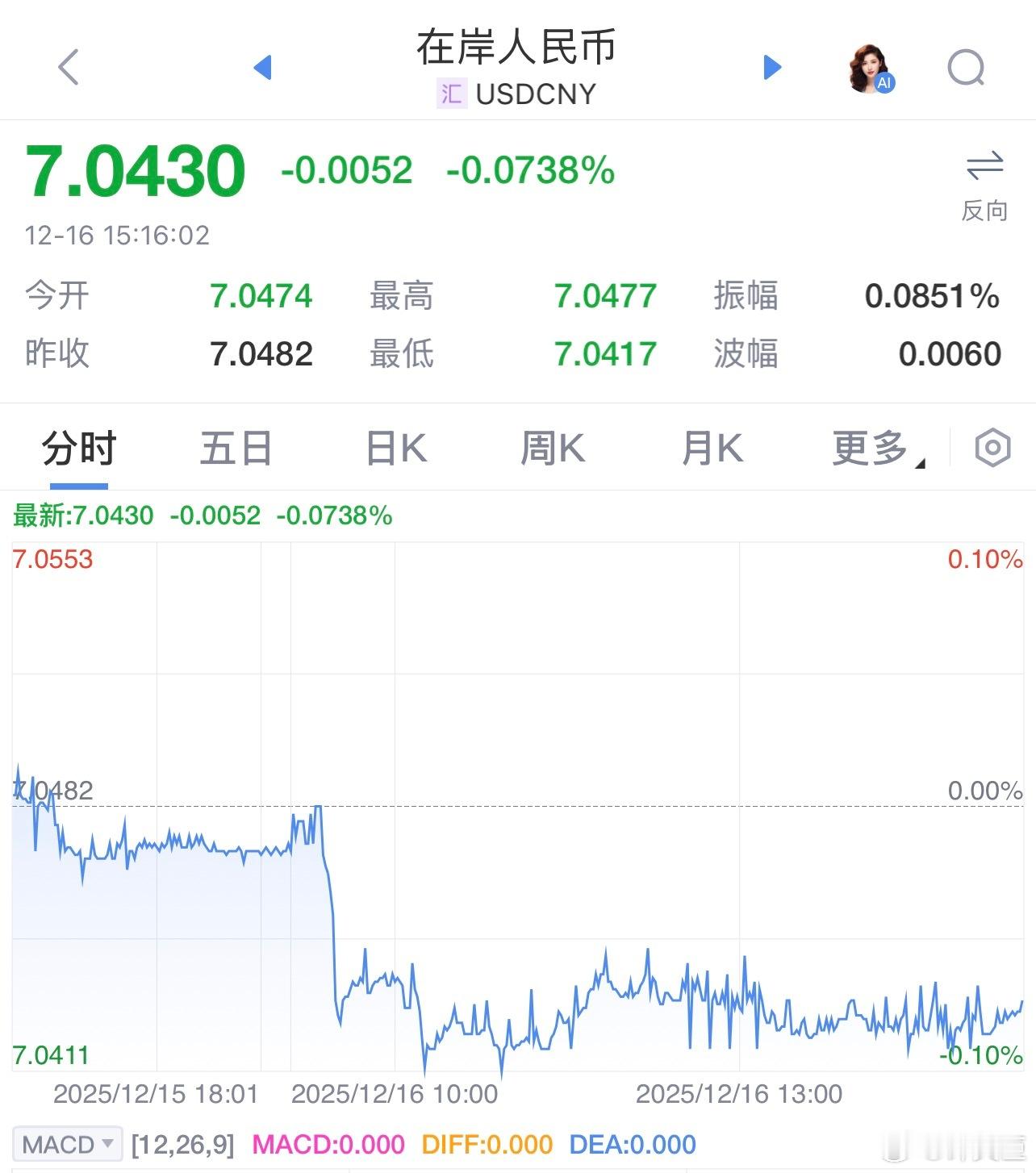Switch to the 五日 chart tab

[x=236, y=449]
